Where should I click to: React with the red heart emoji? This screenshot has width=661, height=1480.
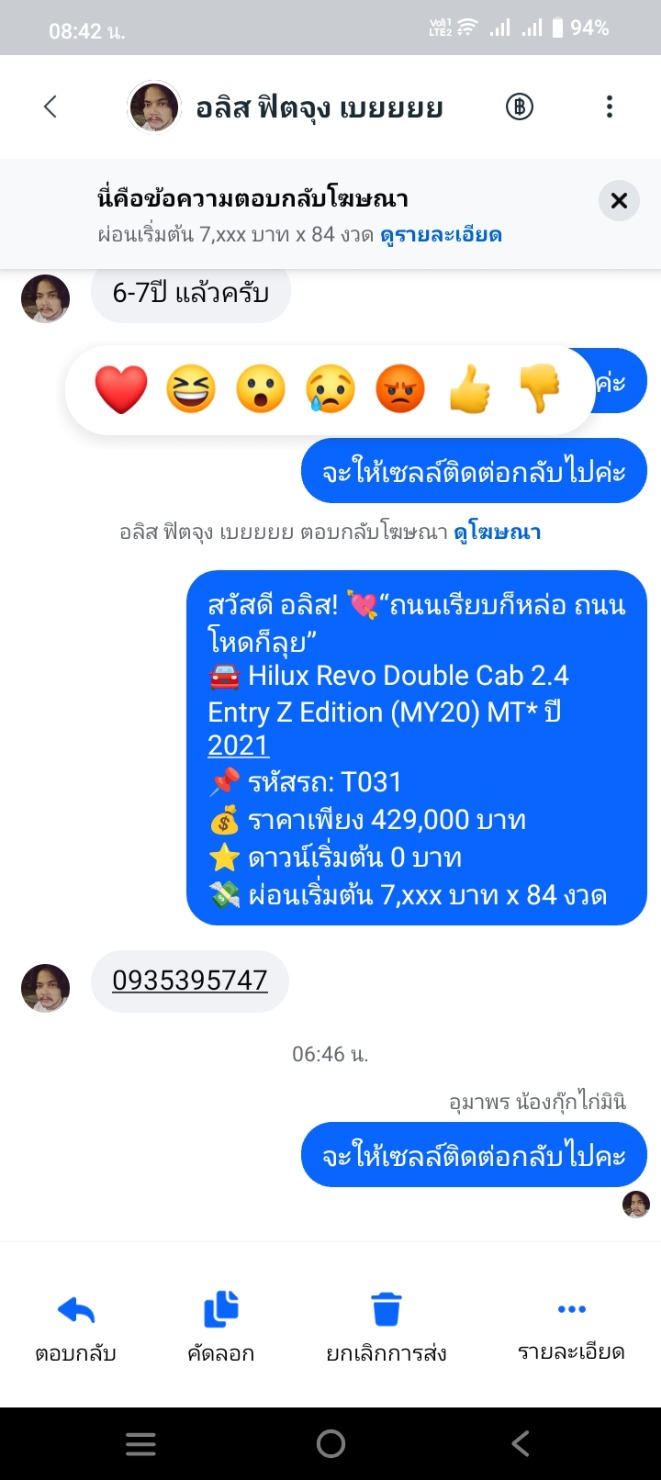click(x=120, y=389)
